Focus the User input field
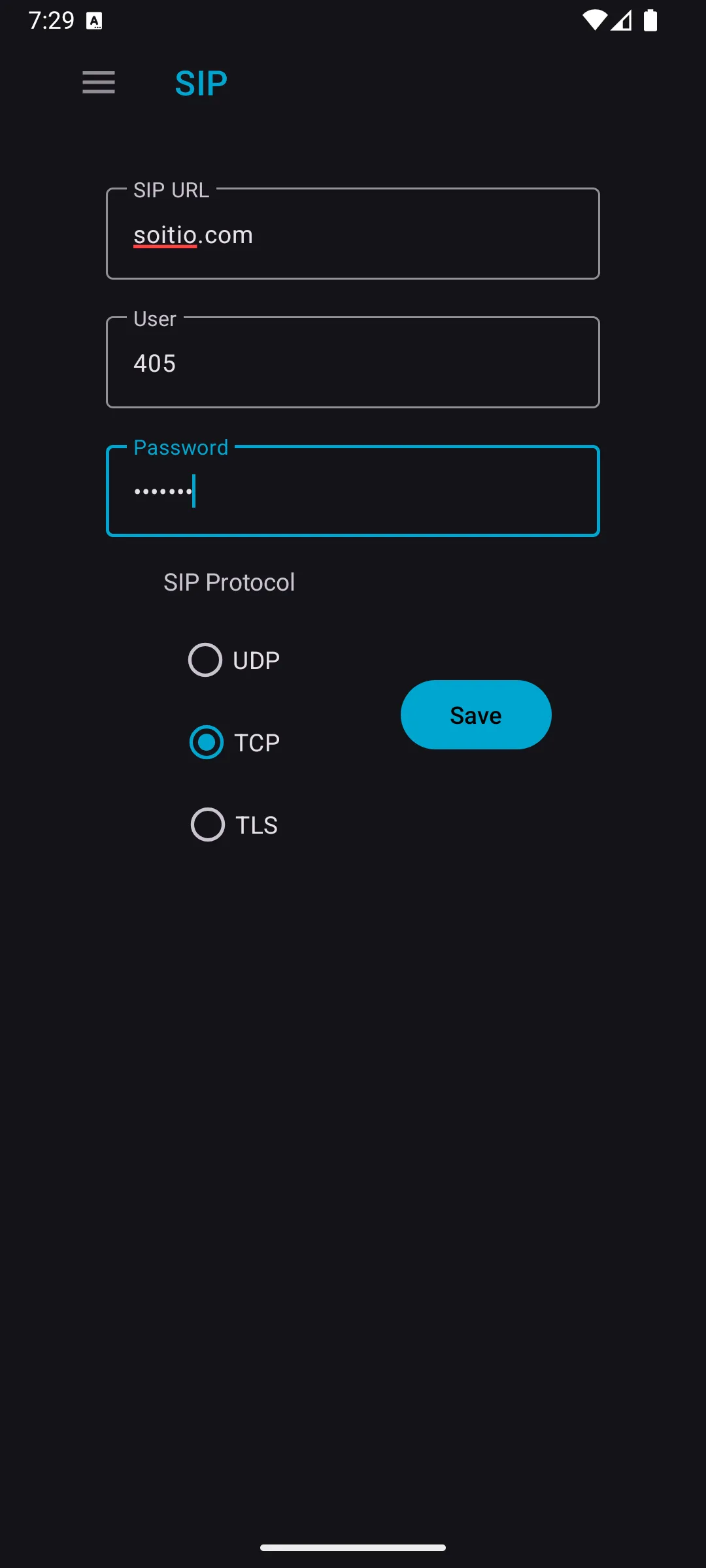Image resolution: width=706 pixels, height=1568 pixels. [353, 362]
